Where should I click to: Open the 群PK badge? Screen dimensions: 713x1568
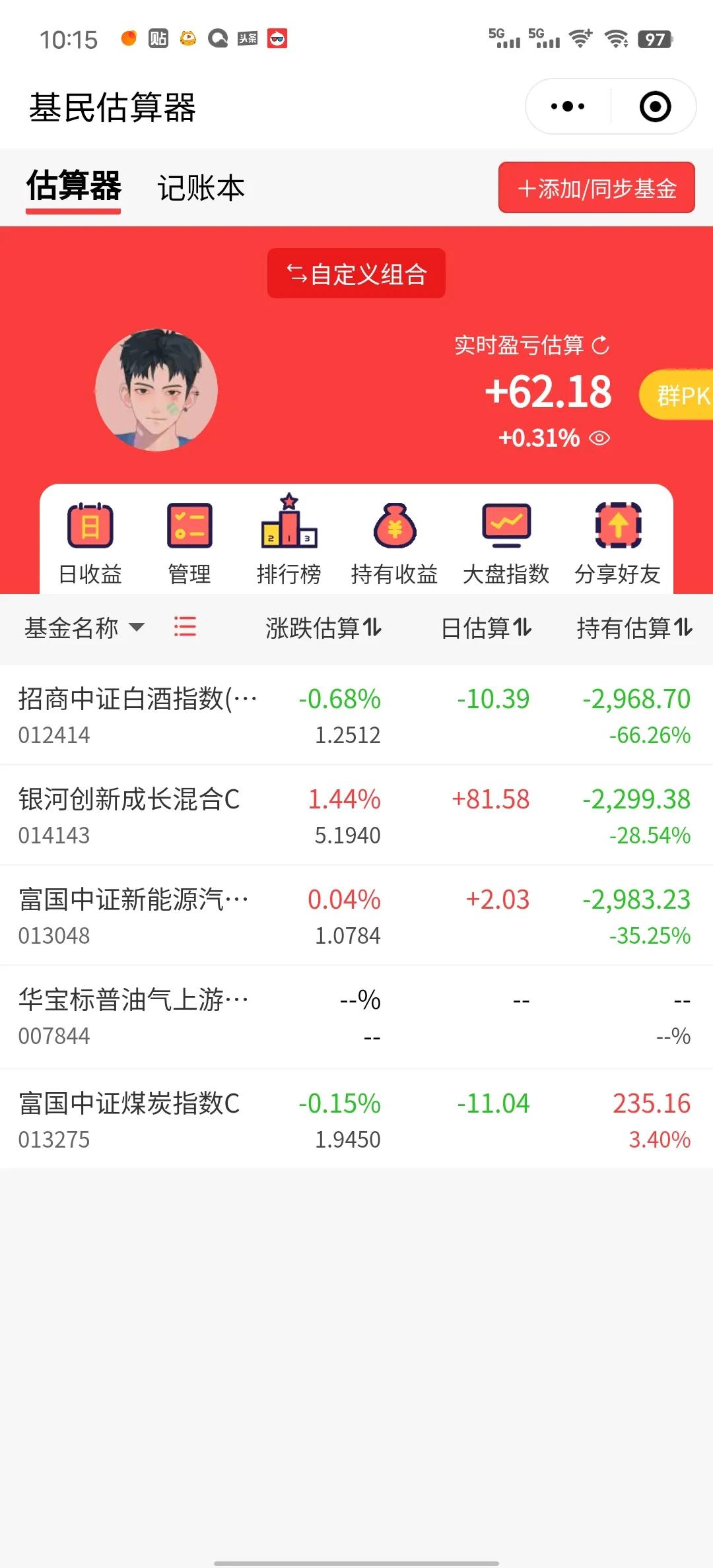click(x=680, y=395)
